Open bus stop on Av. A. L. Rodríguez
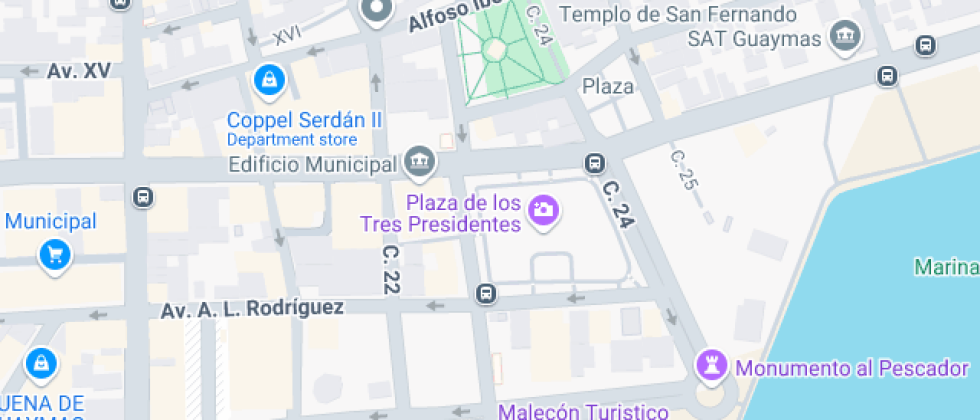980x420 pixels. (x=486, y=293)
